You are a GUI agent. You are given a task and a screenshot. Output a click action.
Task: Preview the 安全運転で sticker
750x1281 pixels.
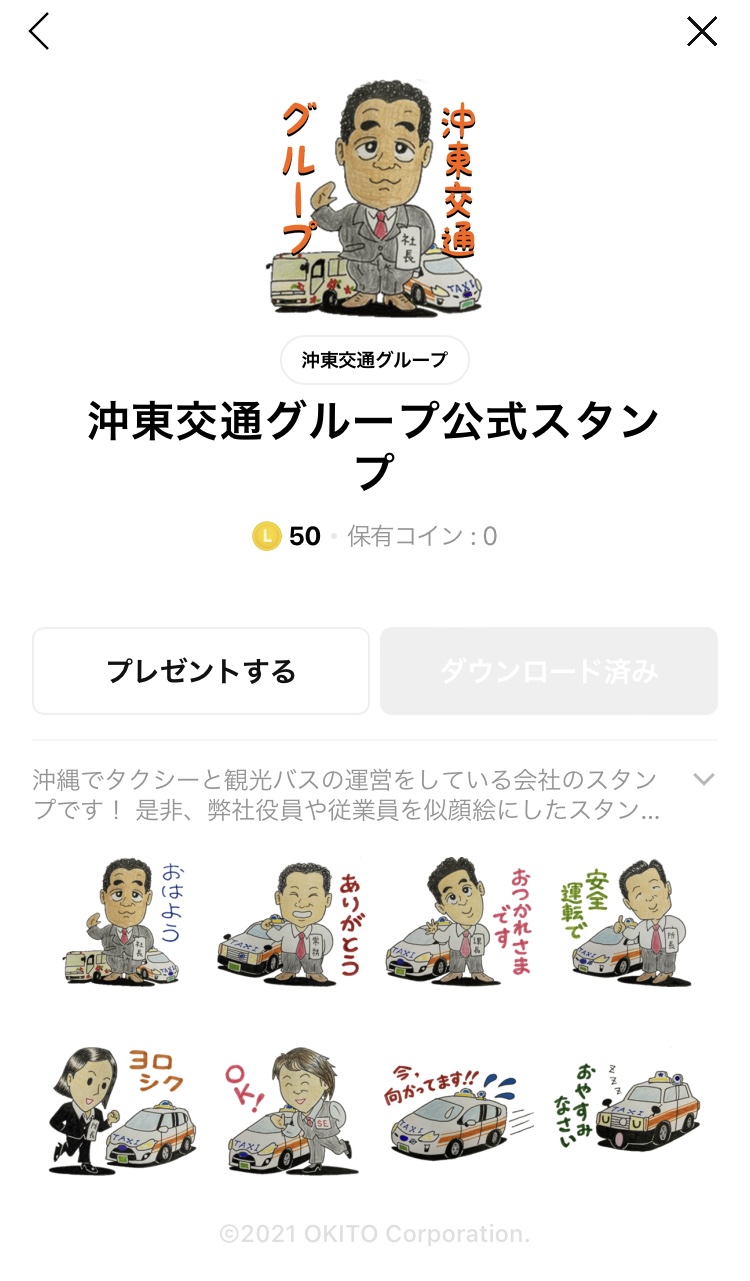[628, 922]
